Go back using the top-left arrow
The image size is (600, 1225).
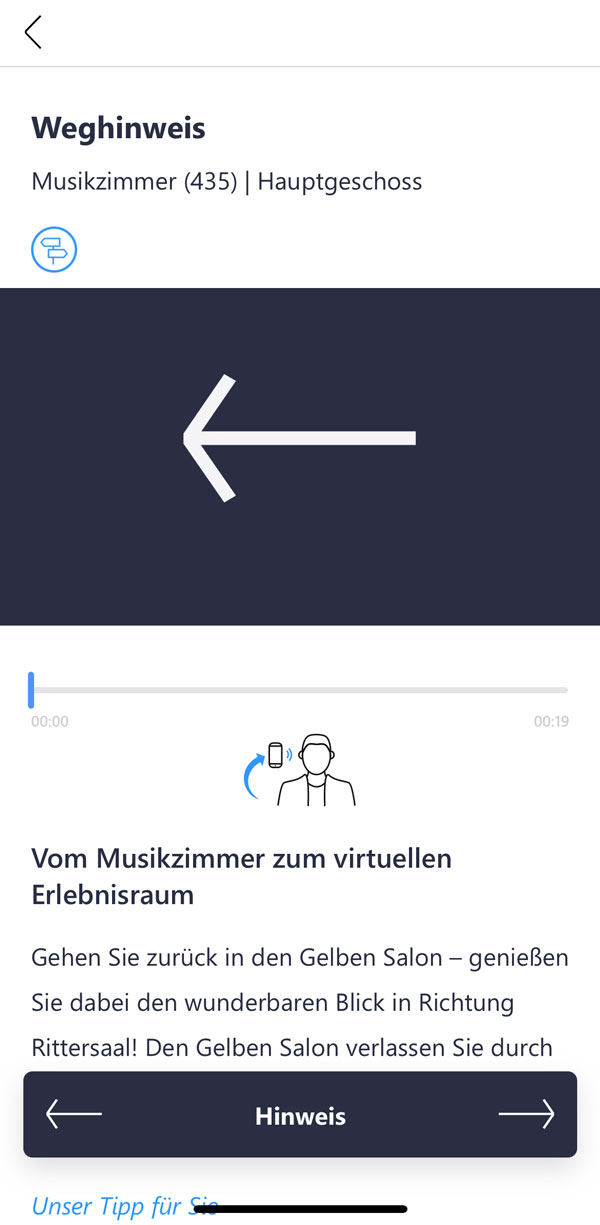(x=33, y=32)
